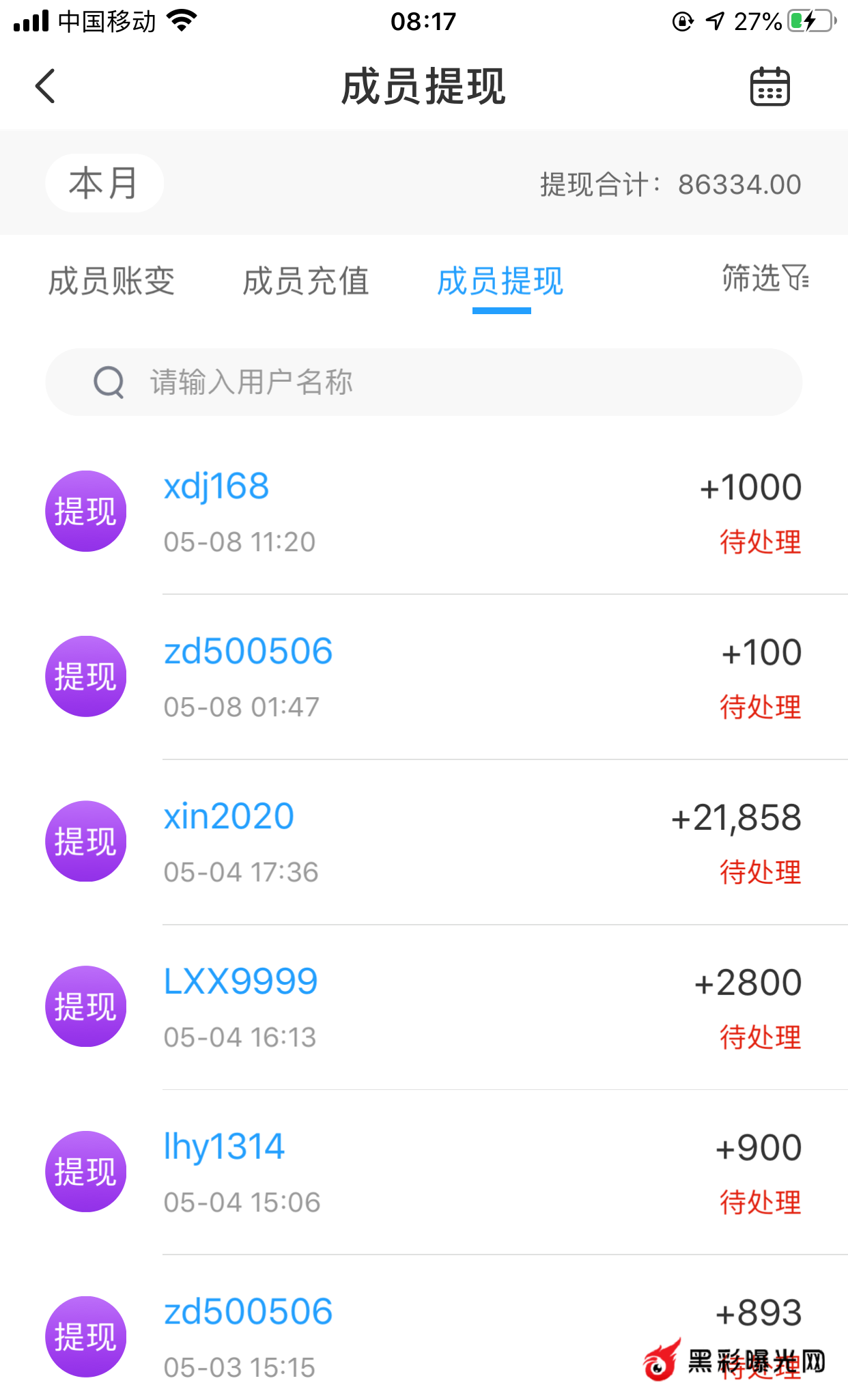Open the 筛选 filter options

(765, 279)
